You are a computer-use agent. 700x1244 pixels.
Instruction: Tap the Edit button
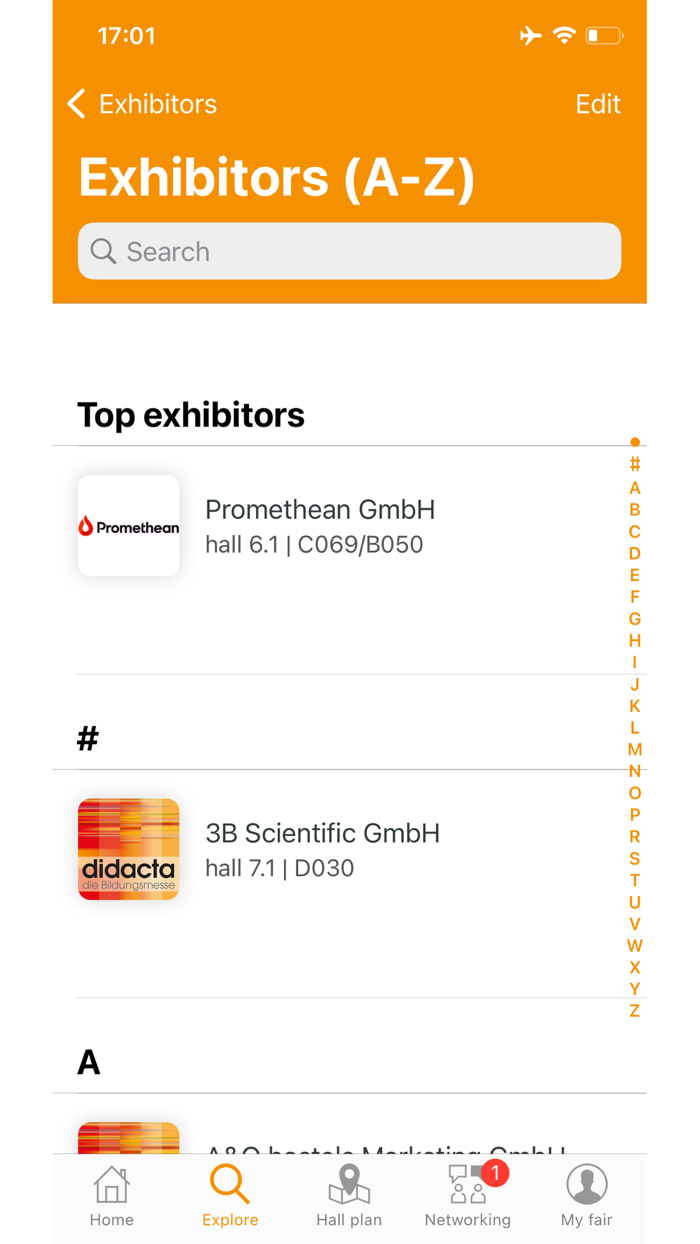coord(598,104)
